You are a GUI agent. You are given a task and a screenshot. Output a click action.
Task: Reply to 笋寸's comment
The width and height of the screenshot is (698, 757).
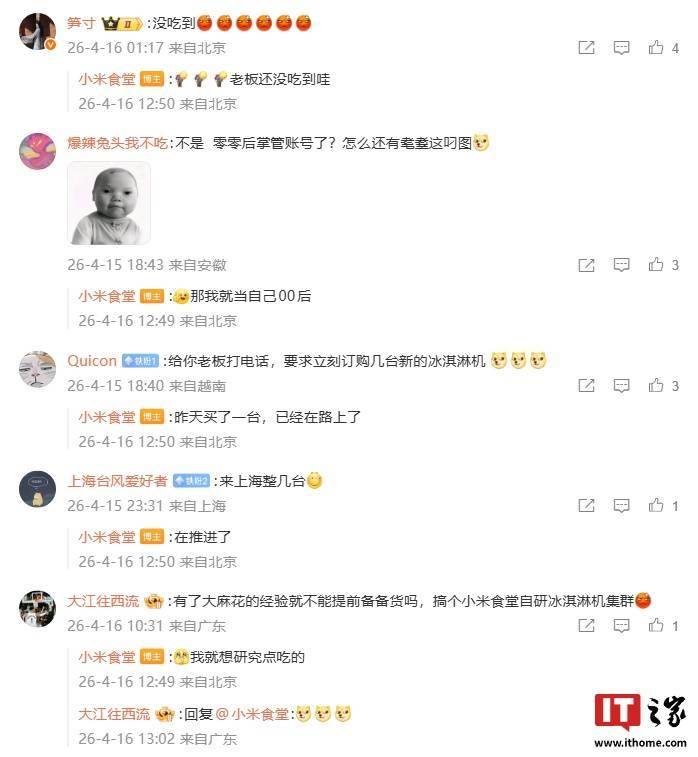coord(621,47)
